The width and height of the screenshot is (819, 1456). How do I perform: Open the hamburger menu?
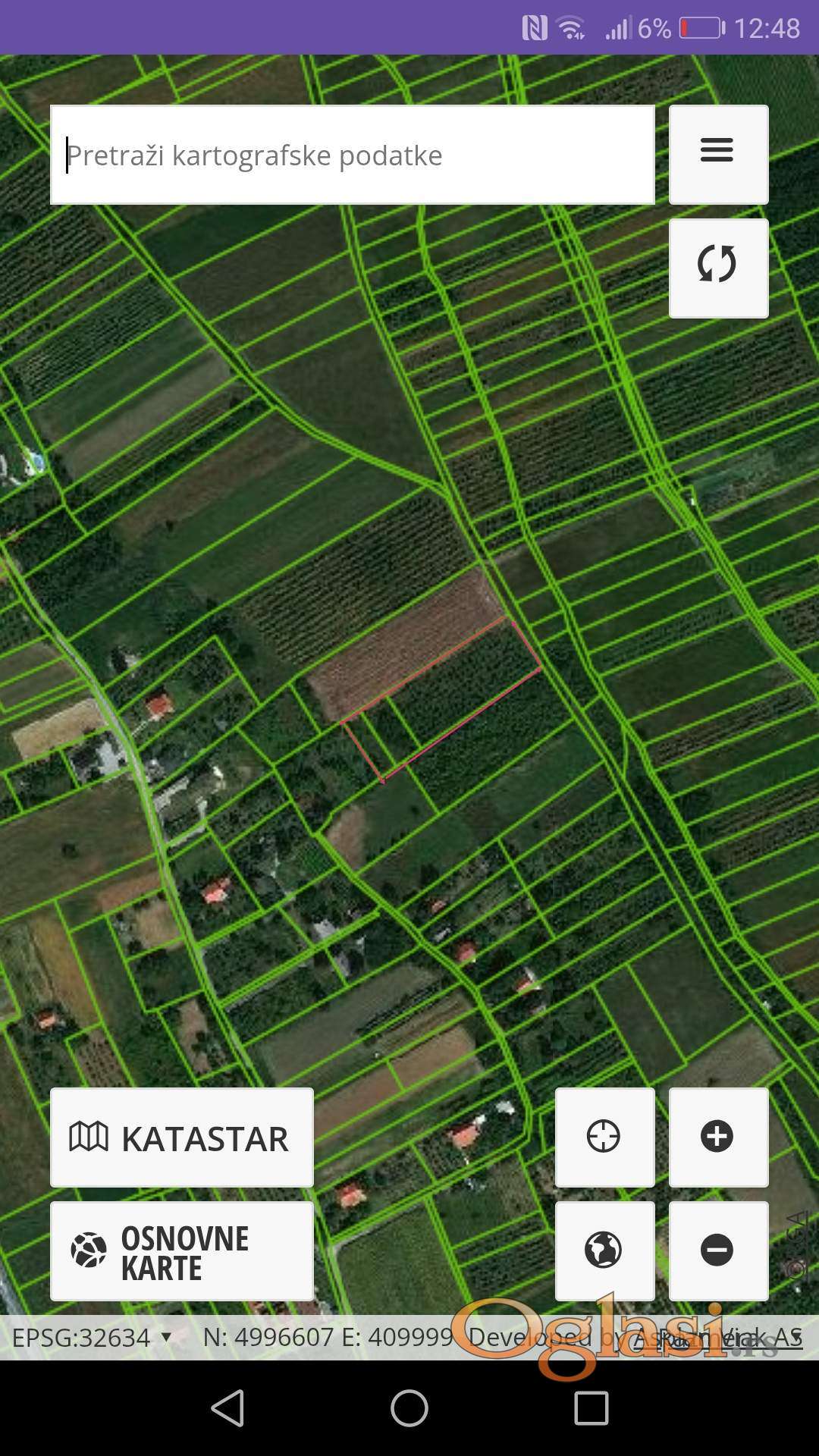point(718,155)
